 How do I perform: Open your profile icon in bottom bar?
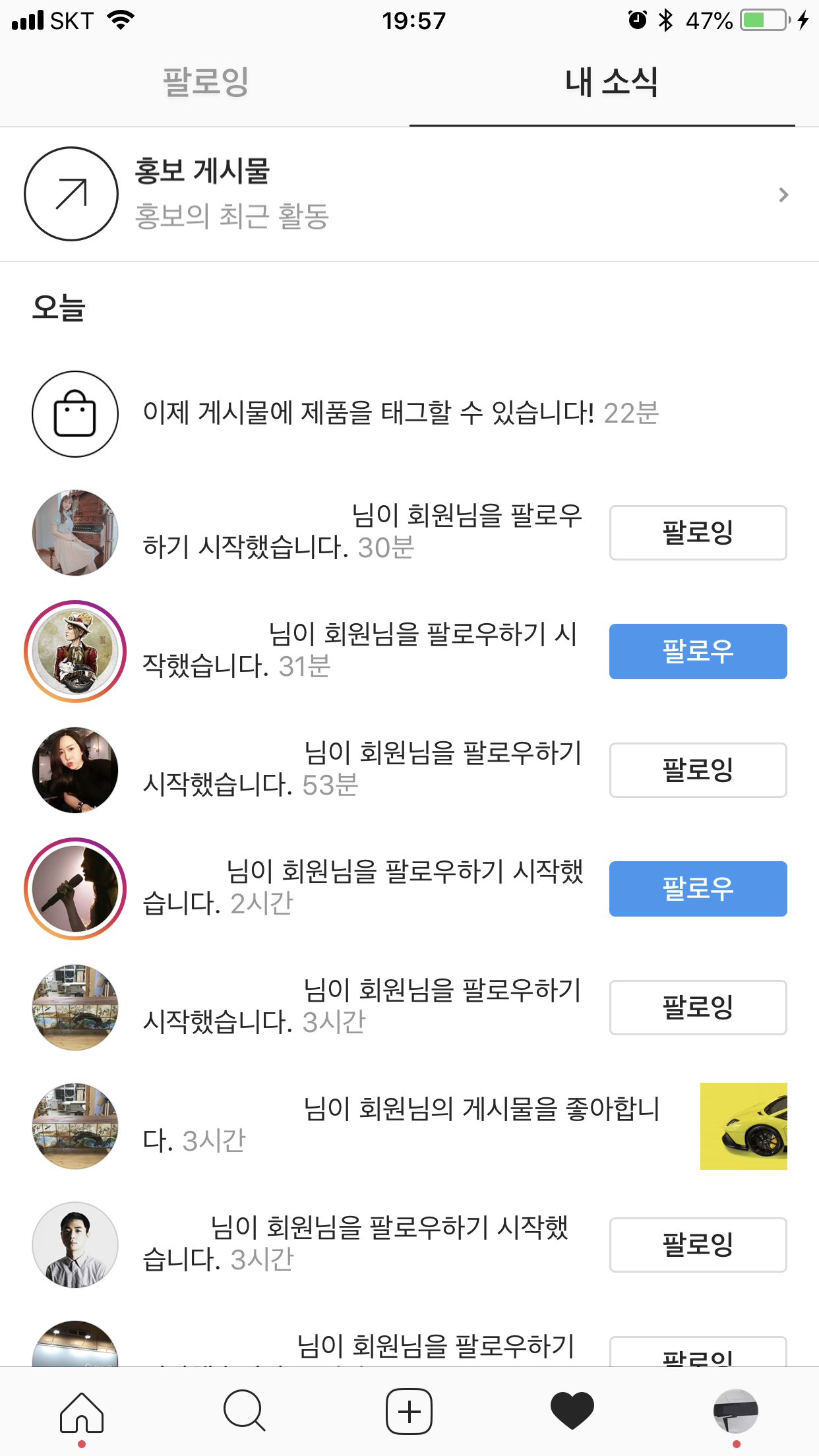(x=737, y=1410)
